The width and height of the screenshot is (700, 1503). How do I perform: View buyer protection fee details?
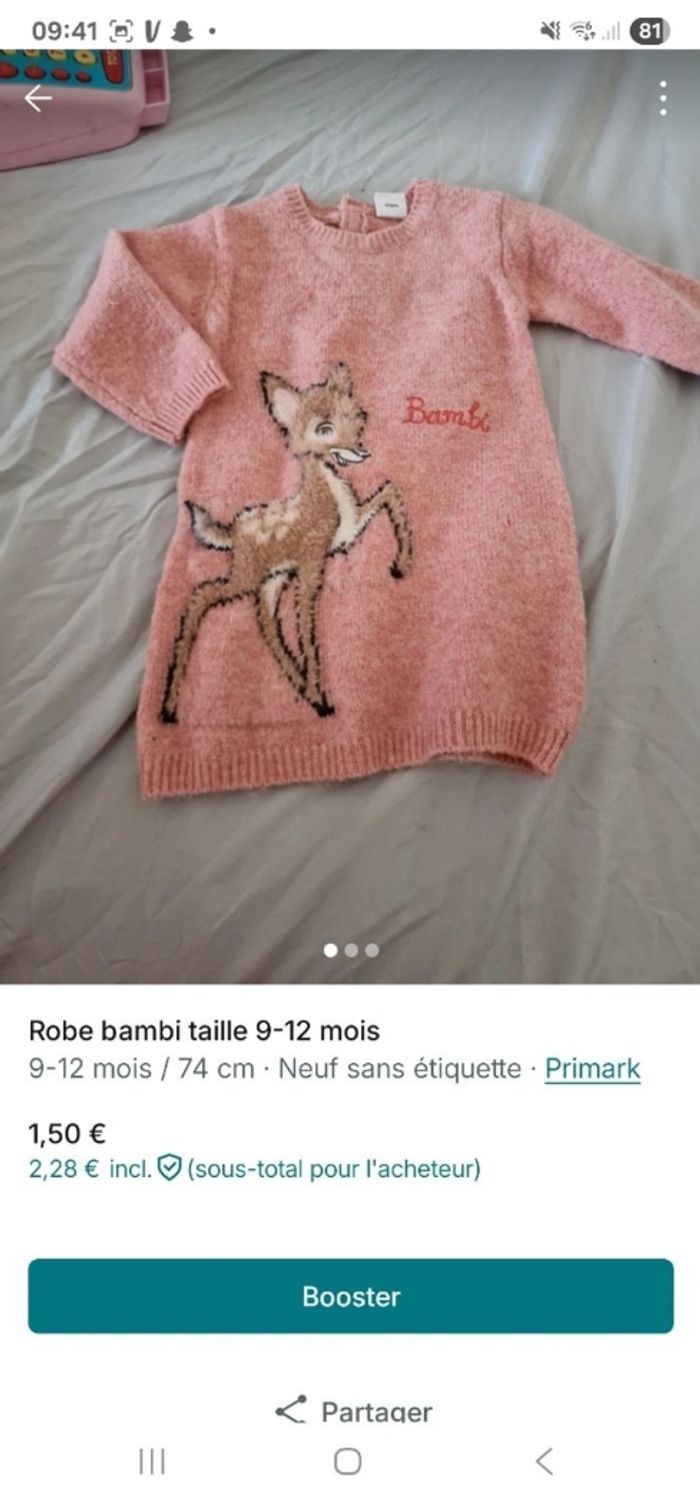[170, 1168]
